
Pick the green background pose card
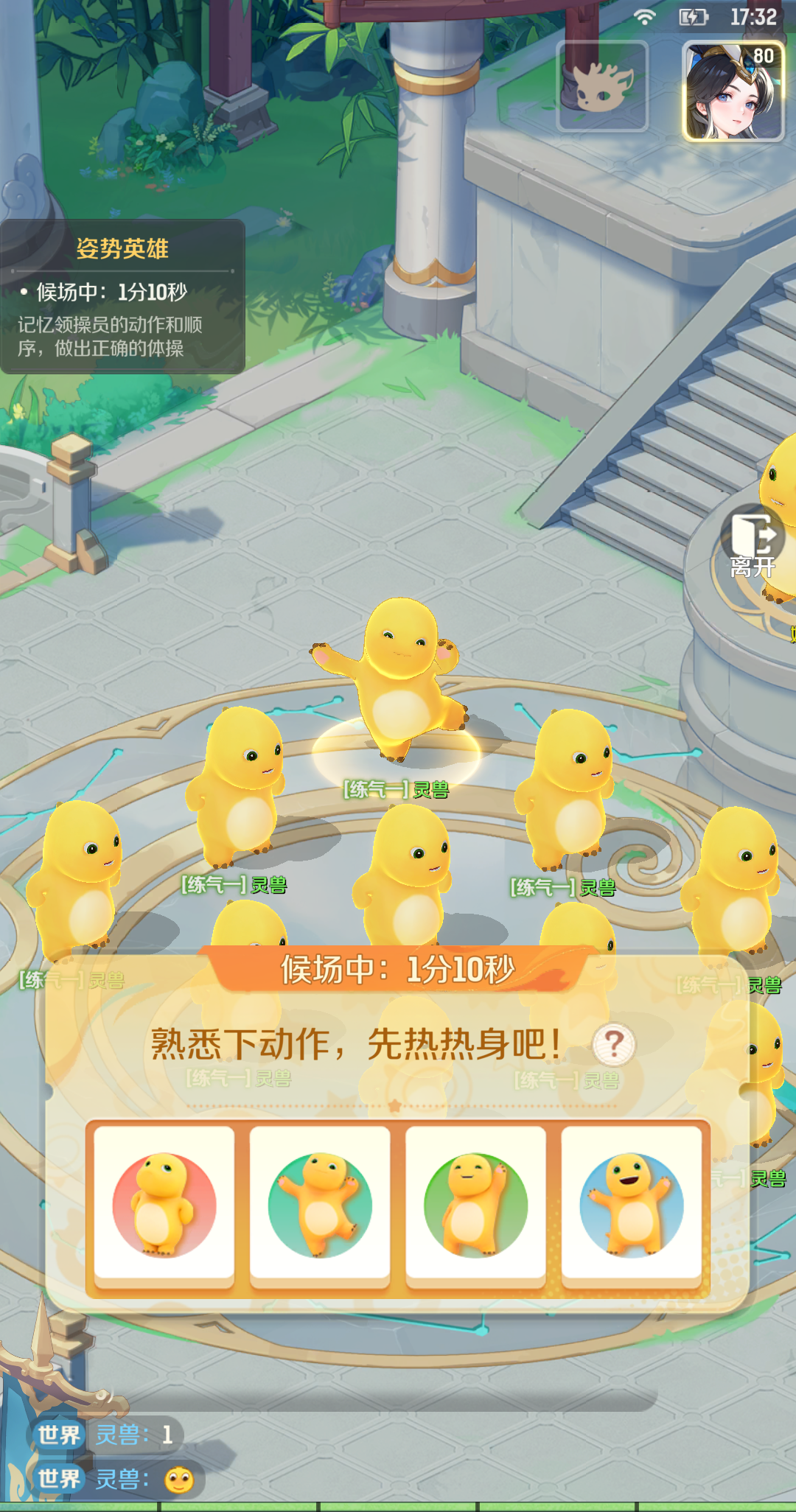point(475,1205)
